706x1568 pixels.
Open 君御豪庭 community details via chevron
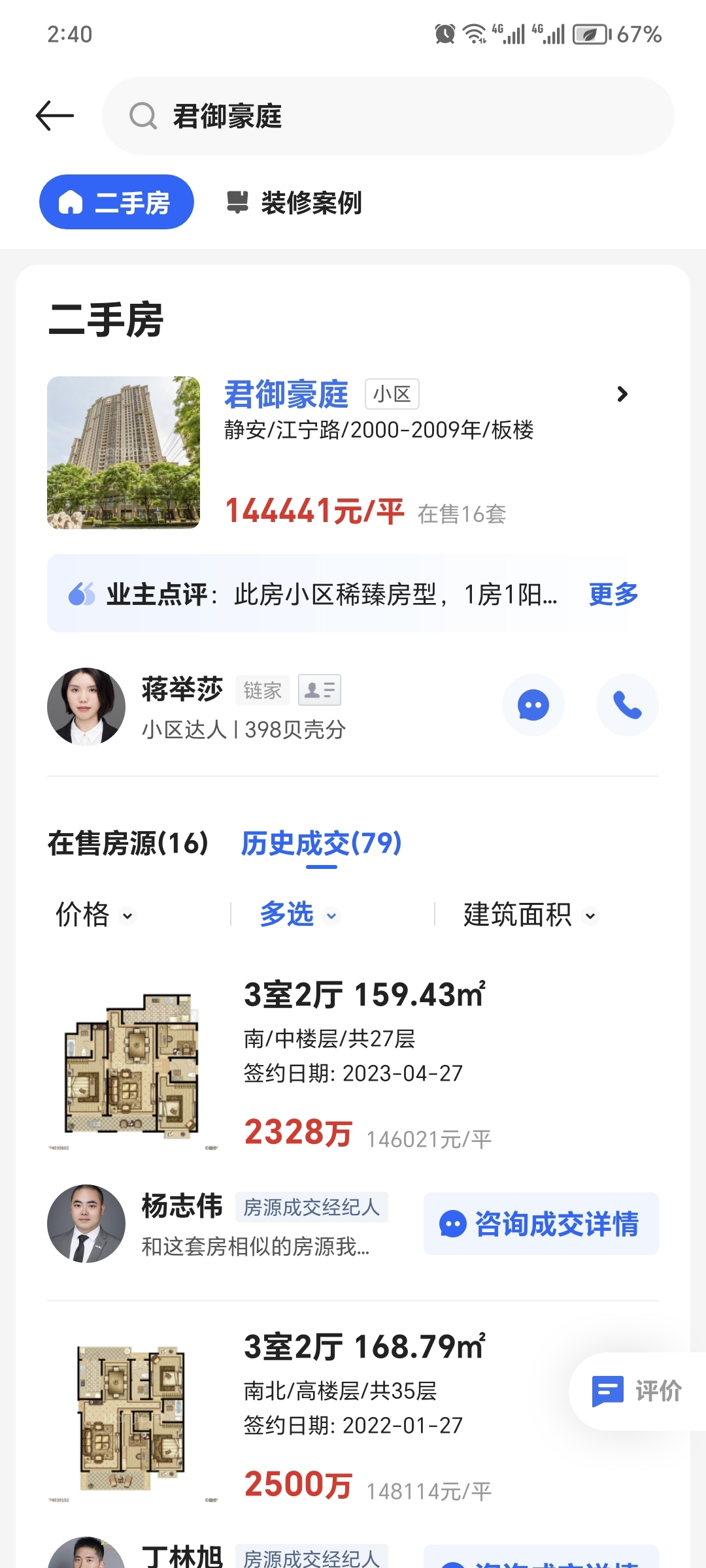[622, 394]
